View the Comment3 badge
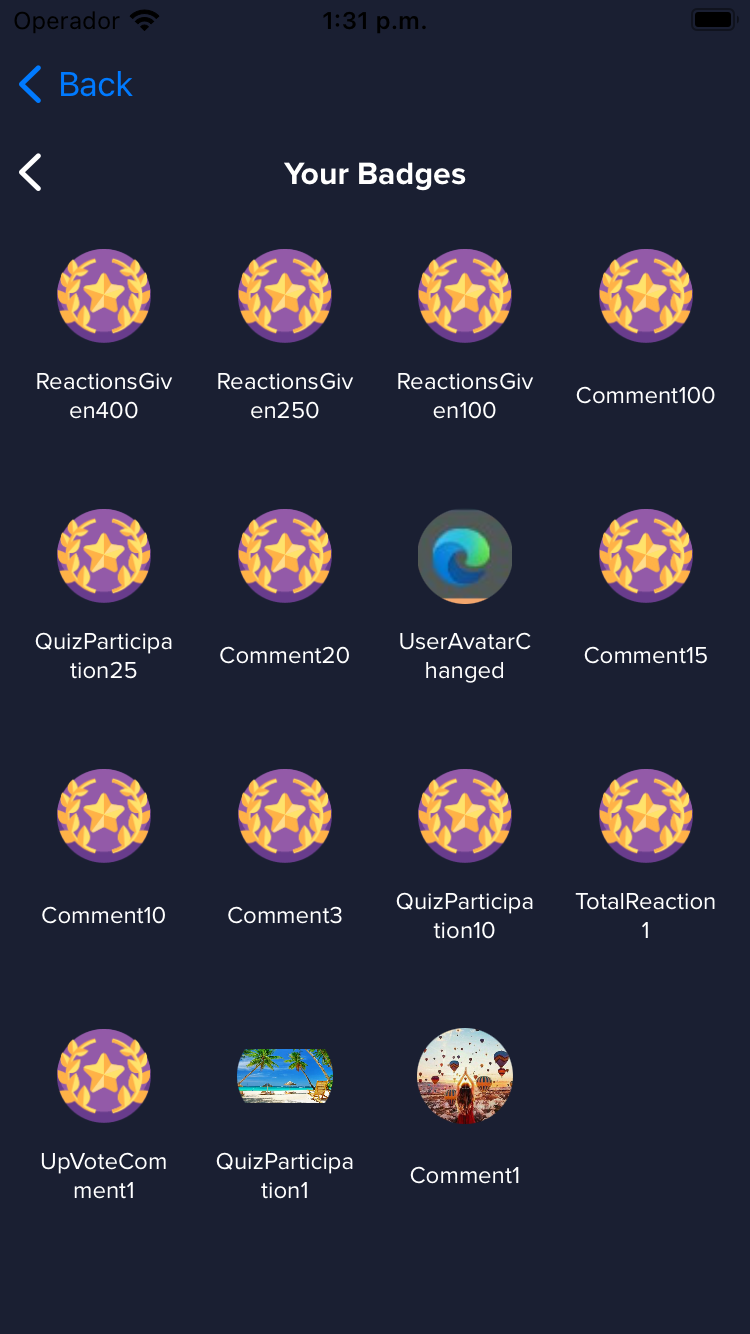Image resolution: width=750 pixels, height=1334 pixels. 285,816
